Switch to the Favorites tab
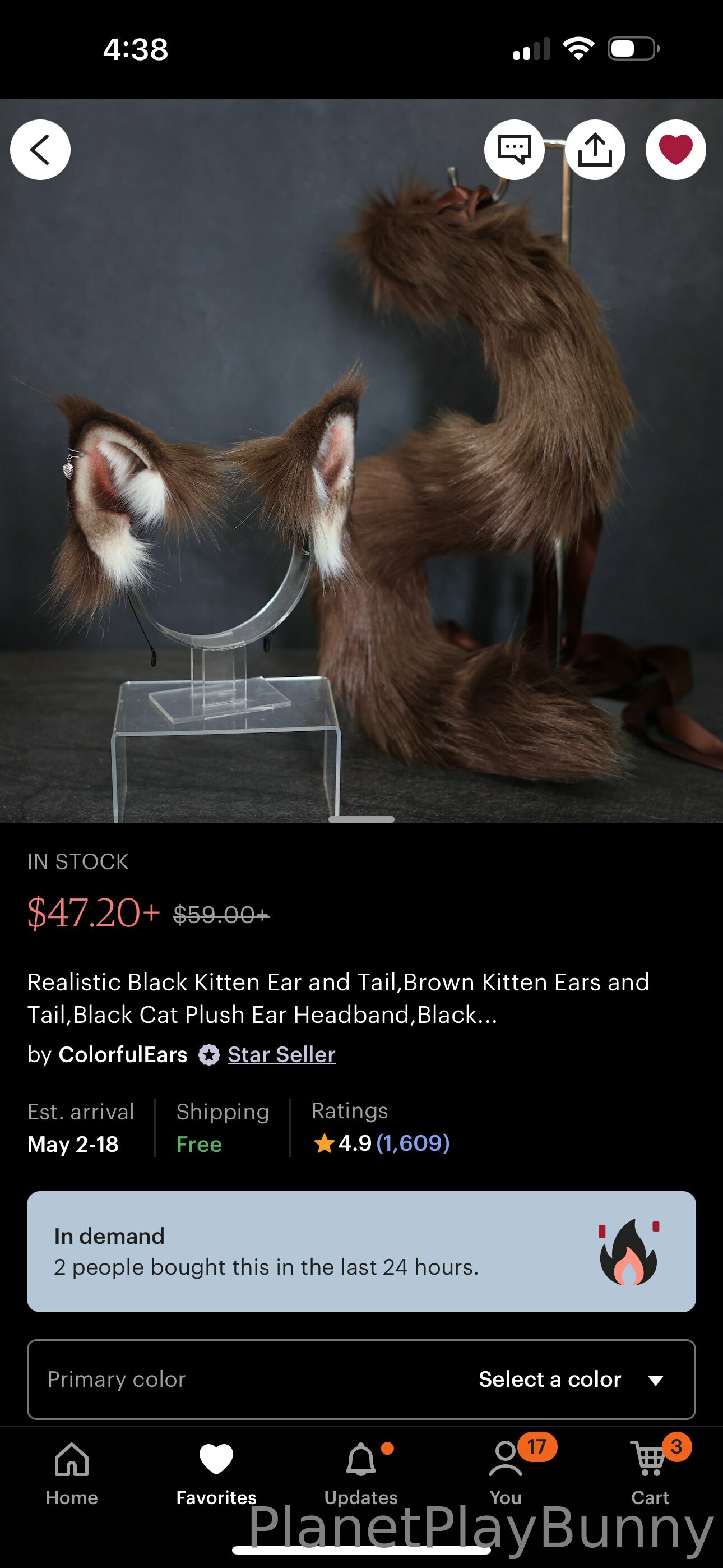The width and height of the screenshot is (723, 1568). point(216,1473)
